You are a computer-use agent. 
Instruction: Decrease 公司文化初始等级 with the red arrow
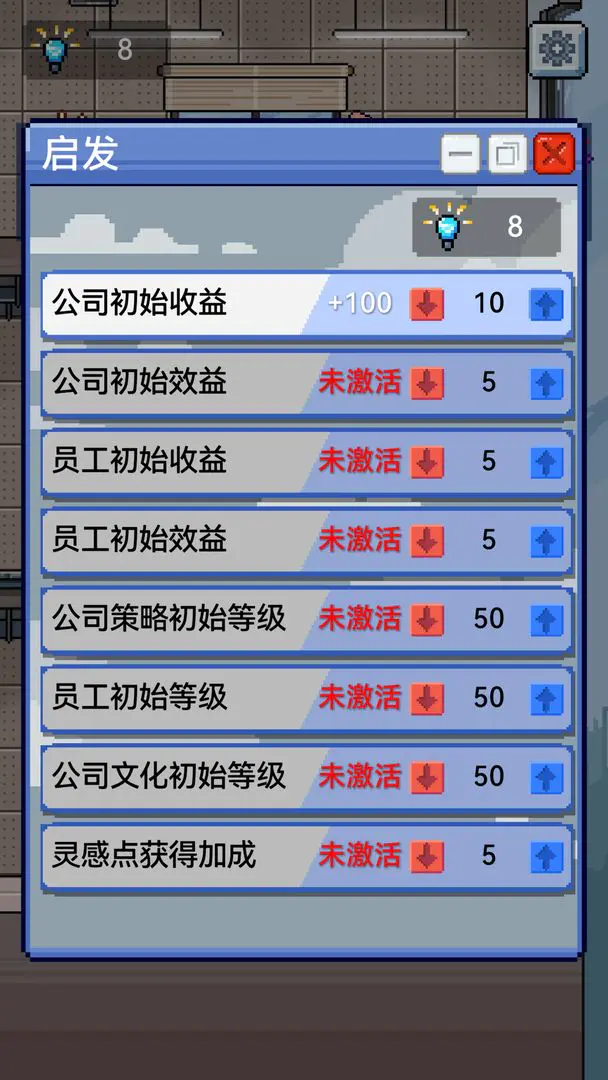tap(427, 777)
